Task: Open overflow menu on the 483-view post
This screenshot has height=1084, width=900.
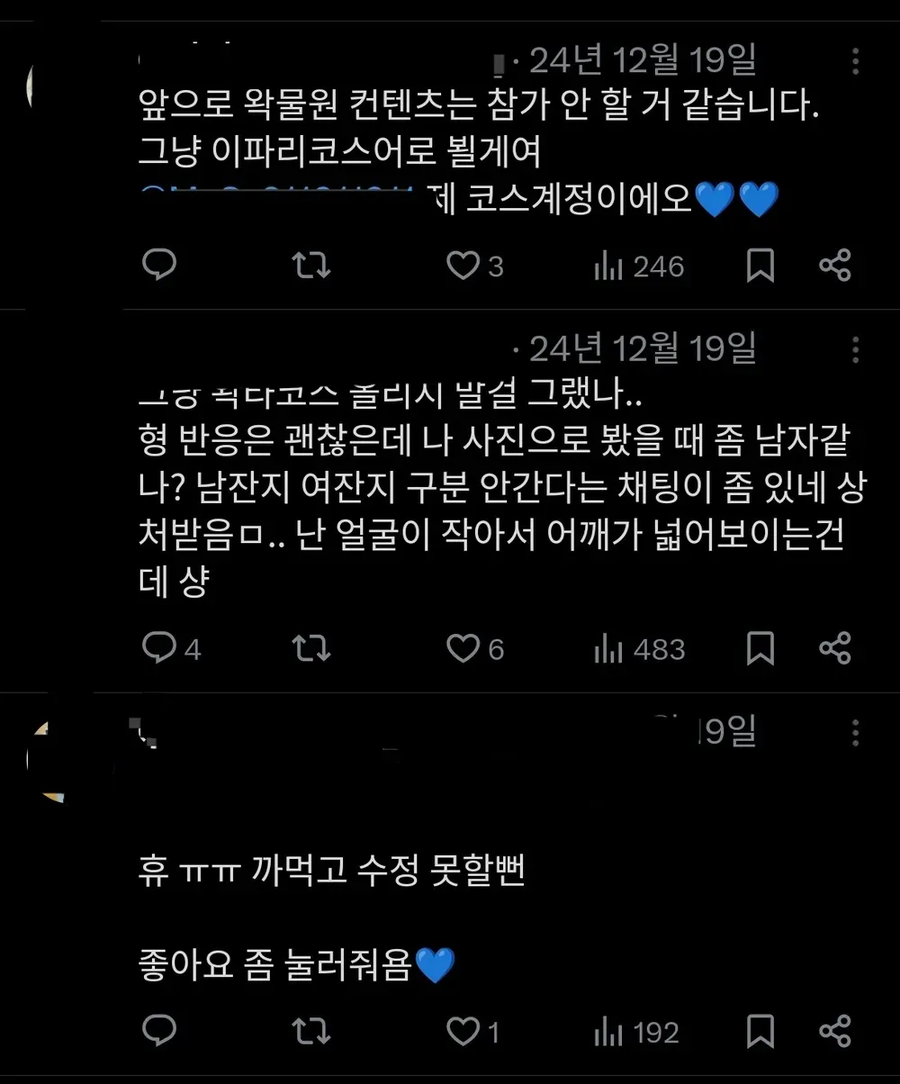Action: point(855,348)
